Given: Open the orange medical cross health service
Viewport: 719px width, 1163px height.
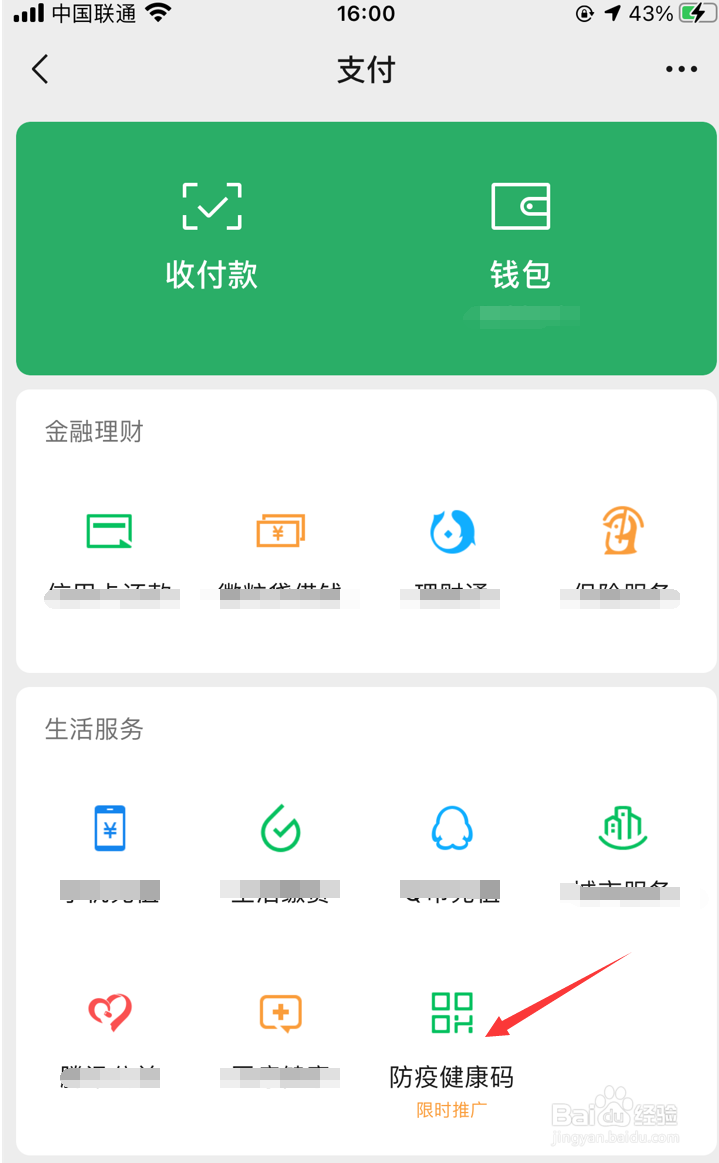Looking at the screenshot, I should point(280,1013).
